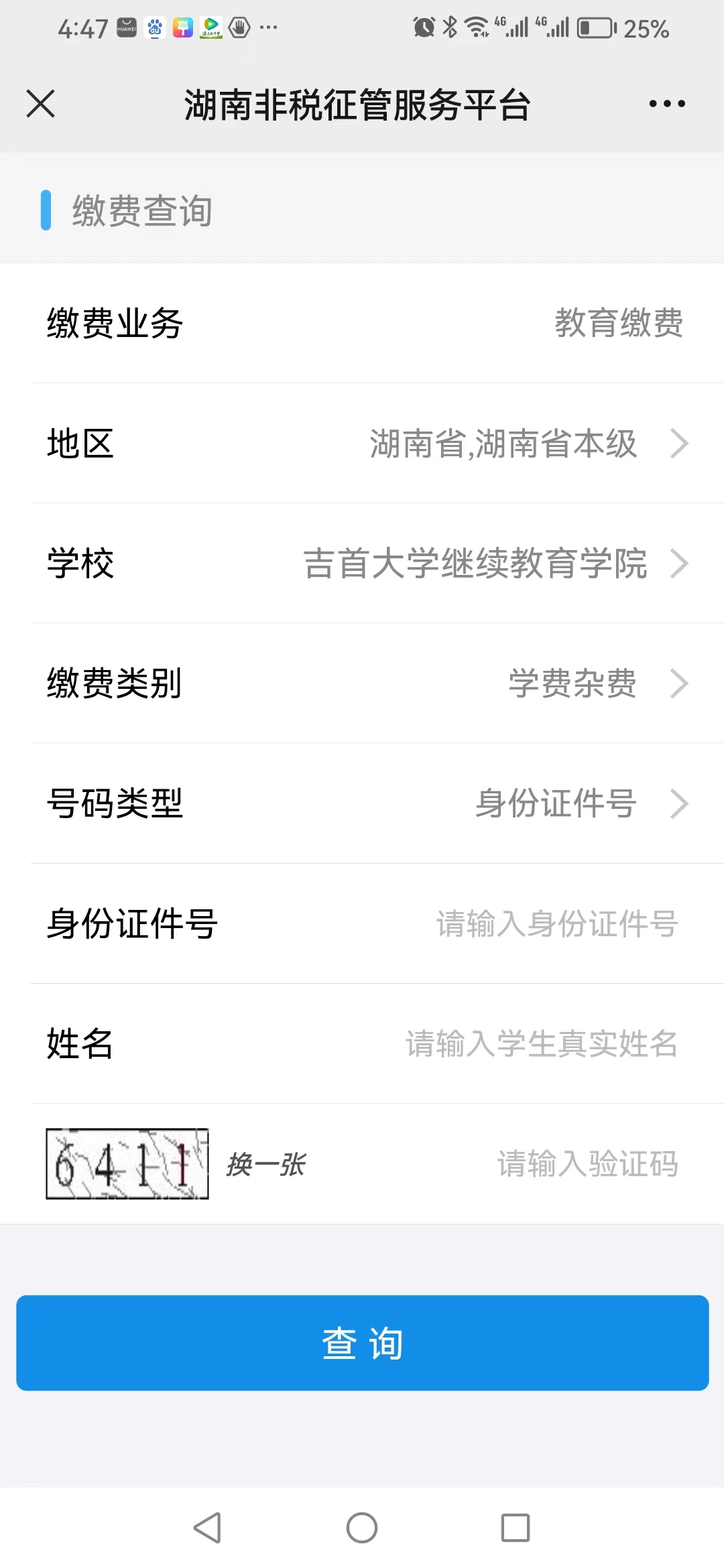724x1568 pixels.
Task: Return to the home screen
Action: tap(362, 1528)
